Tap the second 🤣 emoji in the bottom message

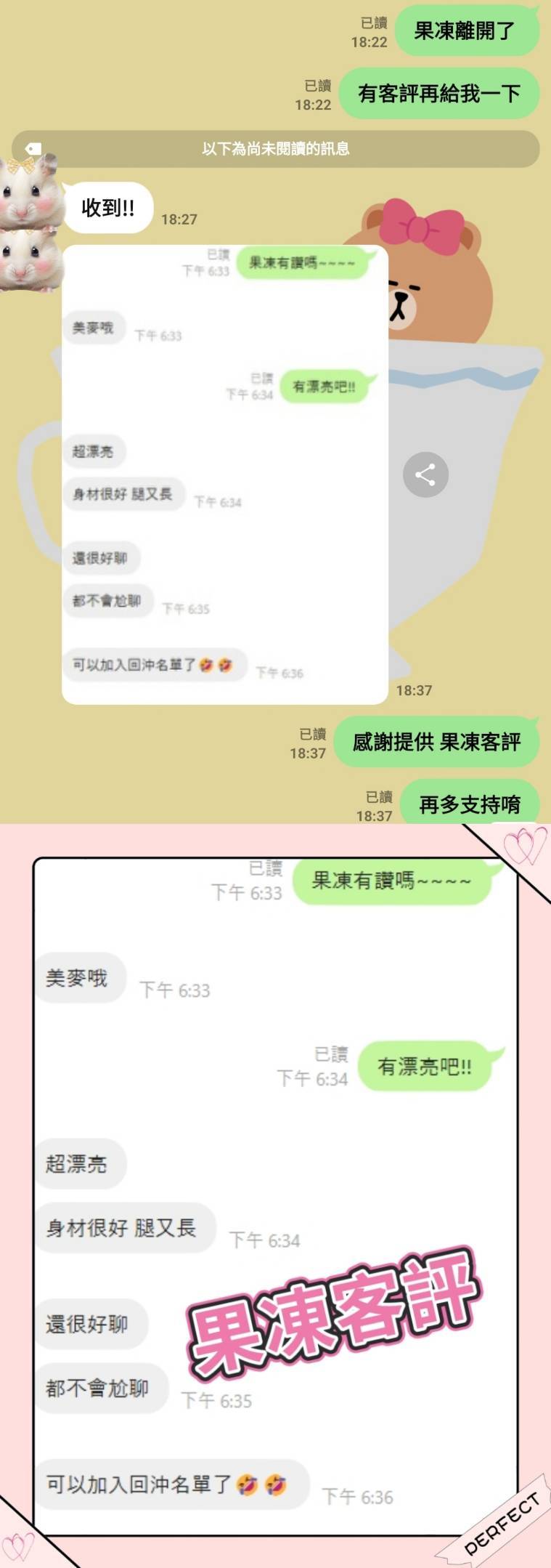pyautogui.click(x=278, y=1484)
